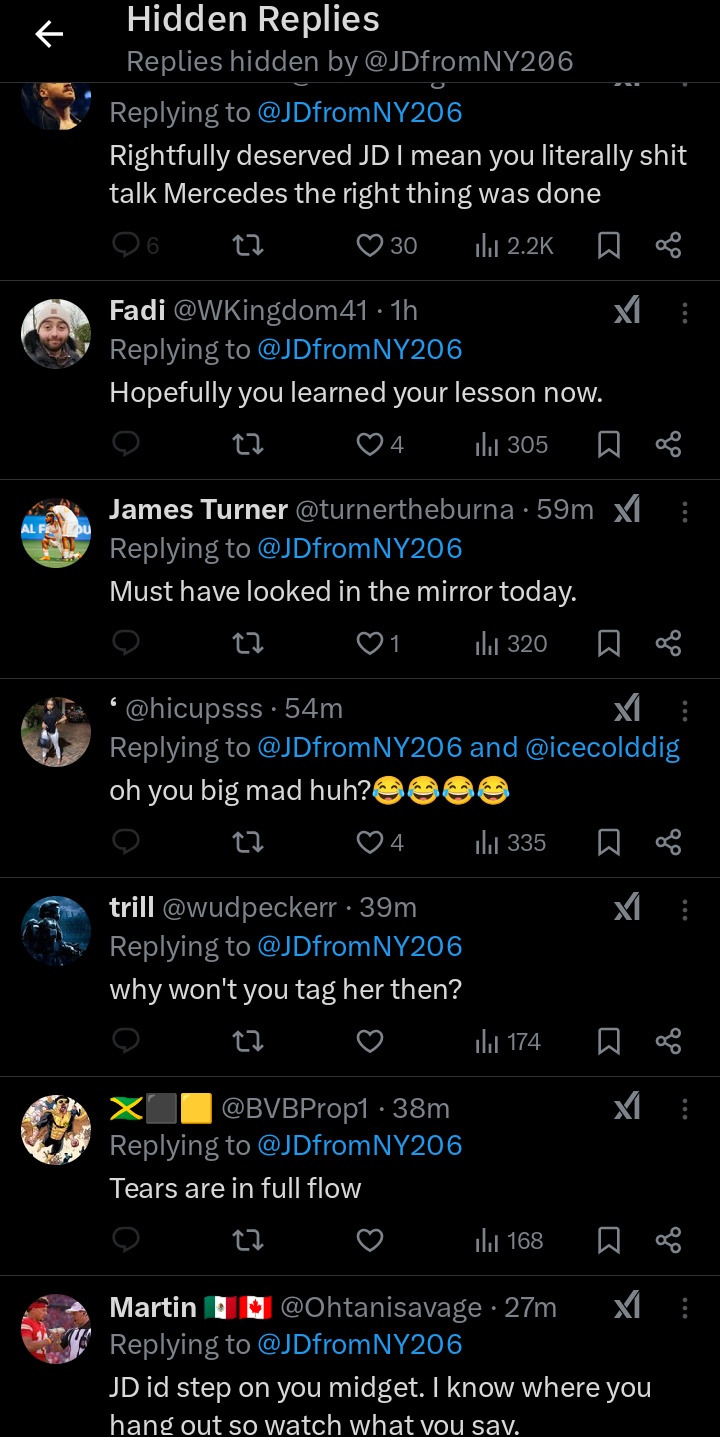The height and width of the screenshot is (1437, 720).
Task: Like the 'Rightfully deserved JD' reply
Action: [370, 246]
